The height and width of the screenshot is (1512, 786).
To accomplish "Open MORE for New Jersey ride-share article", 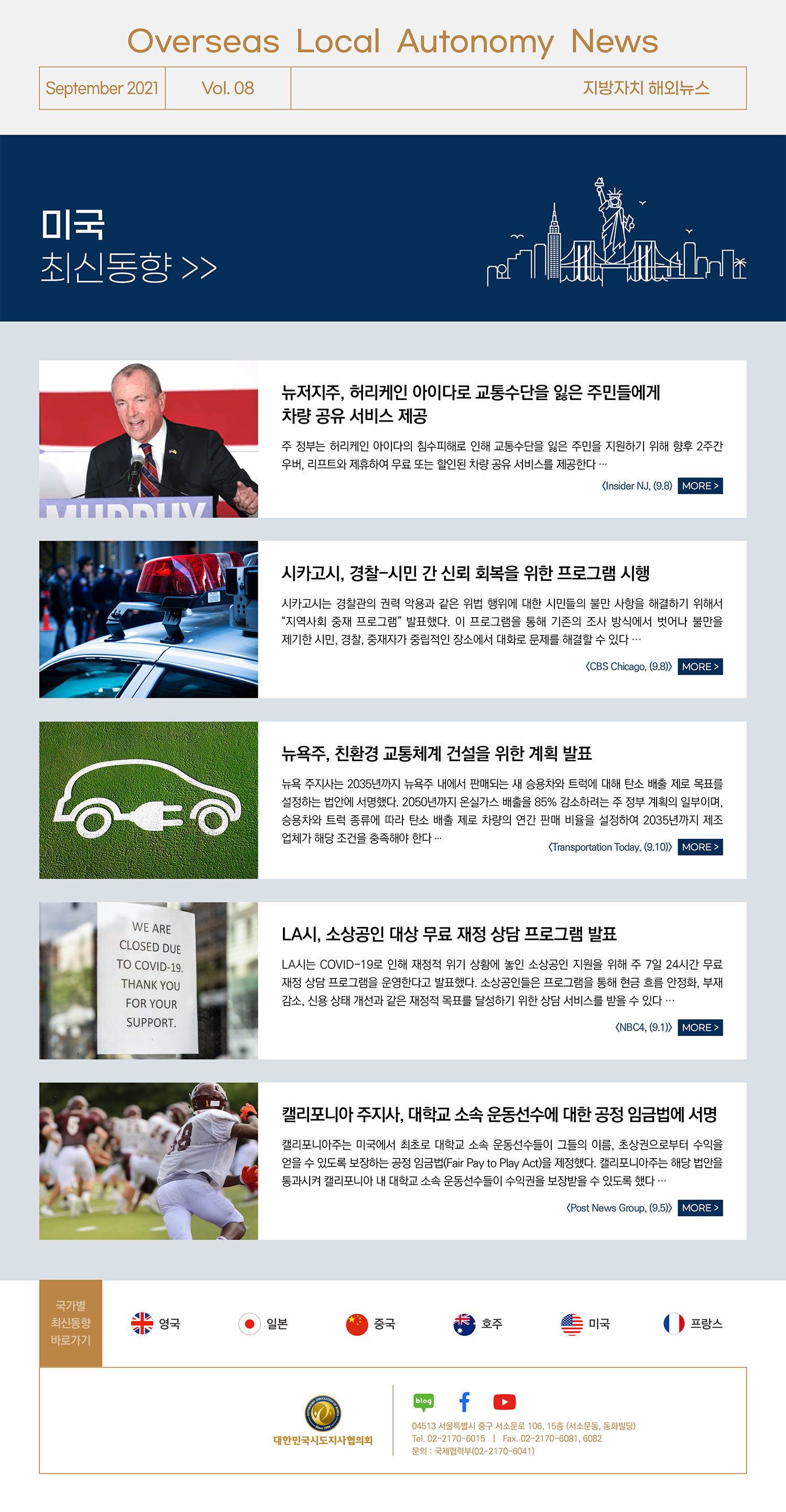I will (700, 486).
